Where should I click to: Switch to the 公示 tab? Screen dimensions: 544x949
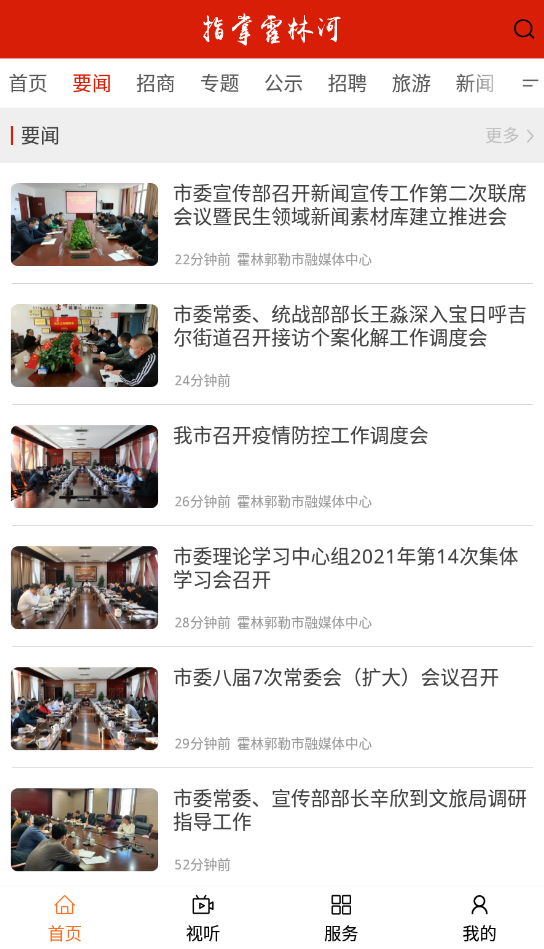tap(283, 84)
